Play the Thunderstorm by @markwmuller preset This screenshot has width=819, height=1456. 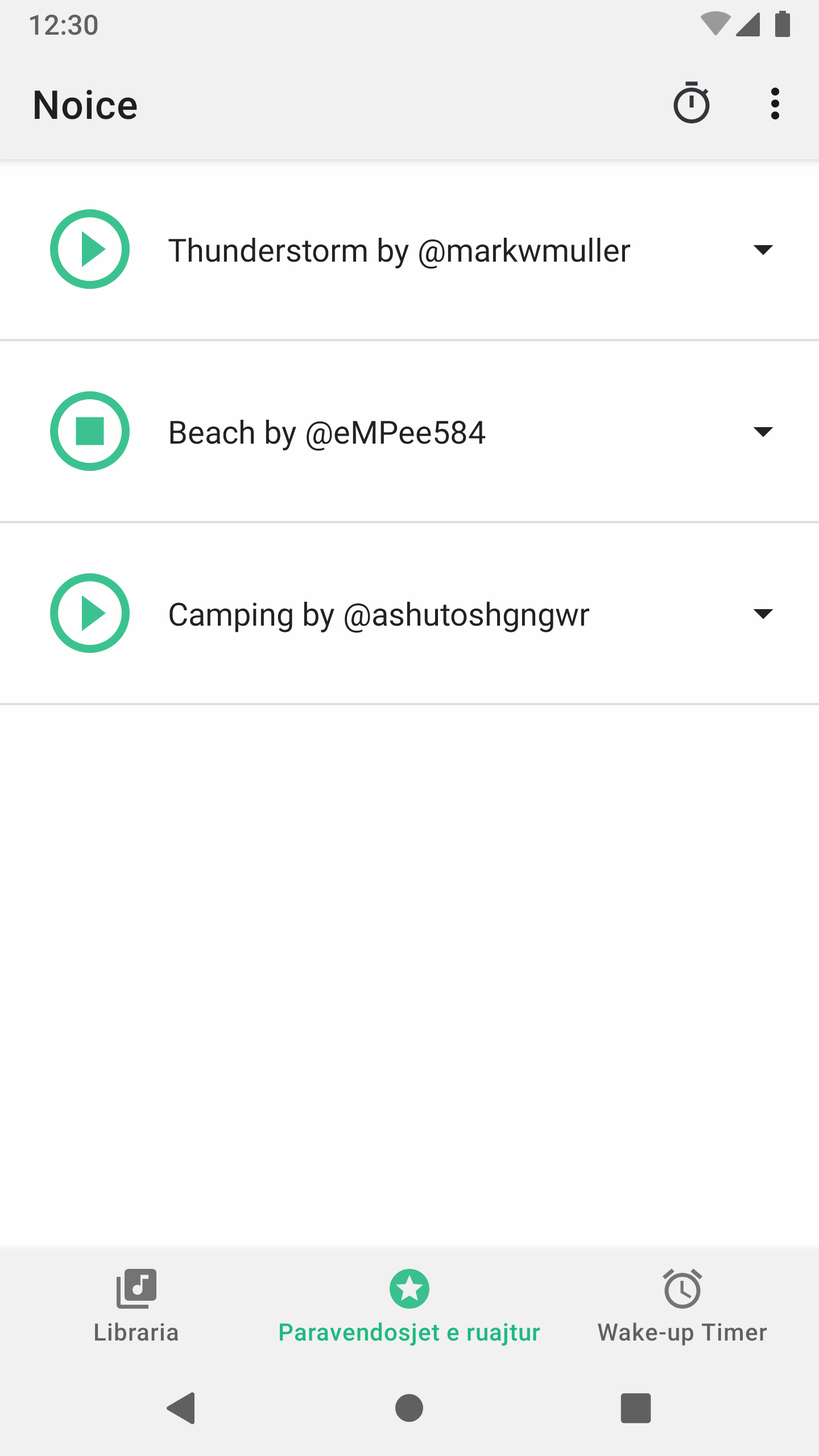(x=90, y=249)
